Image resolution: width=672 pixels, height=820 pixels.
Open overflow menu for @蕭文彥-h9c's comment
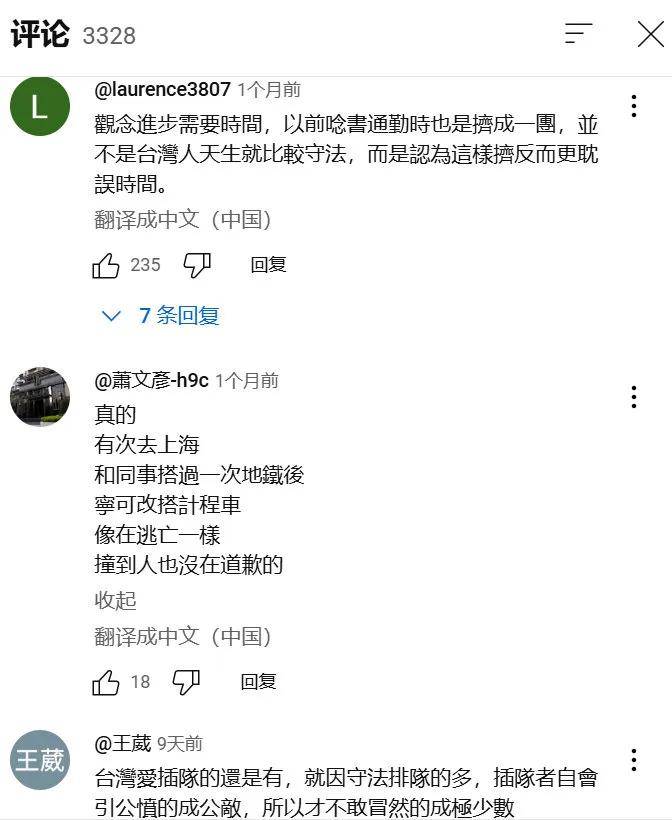point(633,397)
